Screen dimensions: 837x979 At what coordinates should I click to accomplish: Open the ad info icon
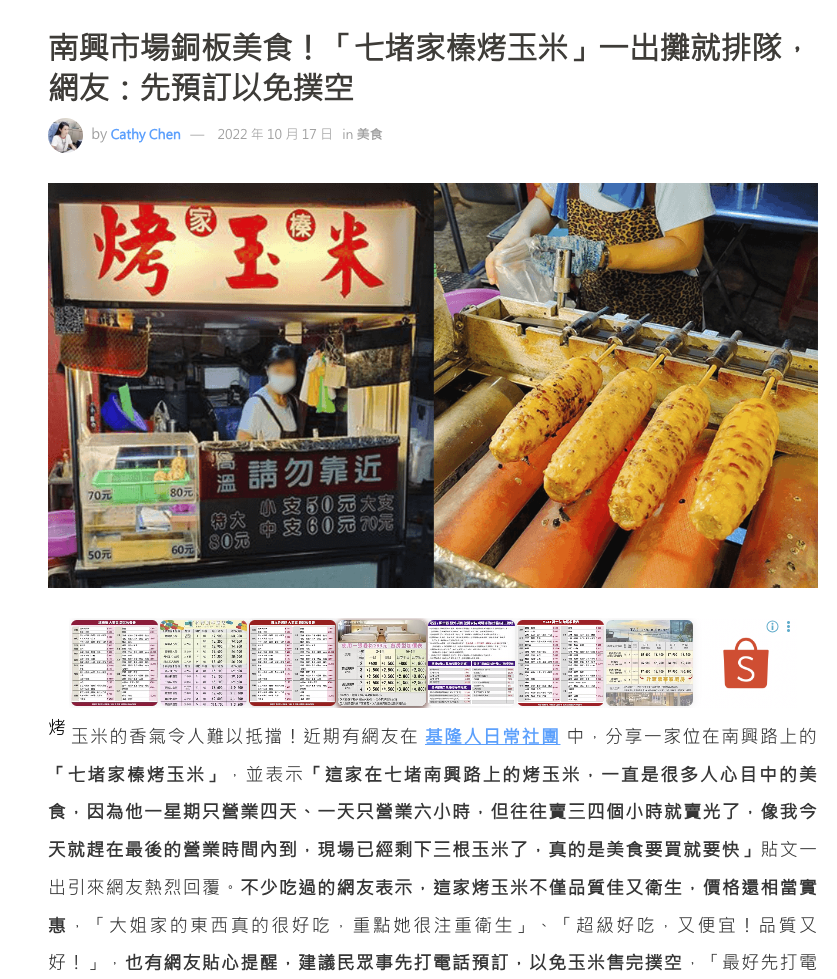pos(772,627)
